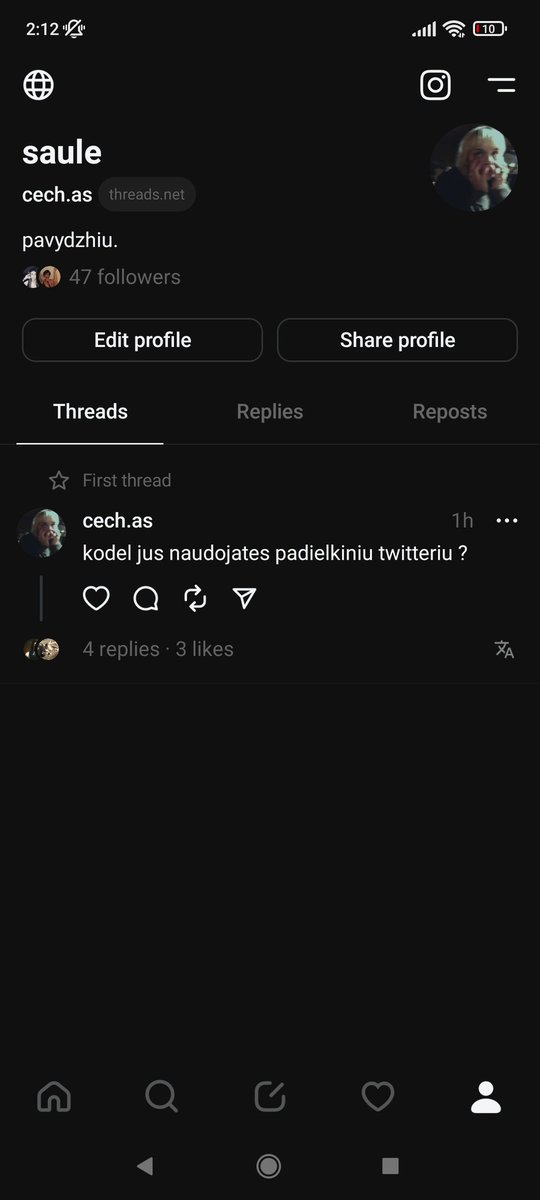Tap Share profile
The image size is (540, 1200).
[397, 340]
